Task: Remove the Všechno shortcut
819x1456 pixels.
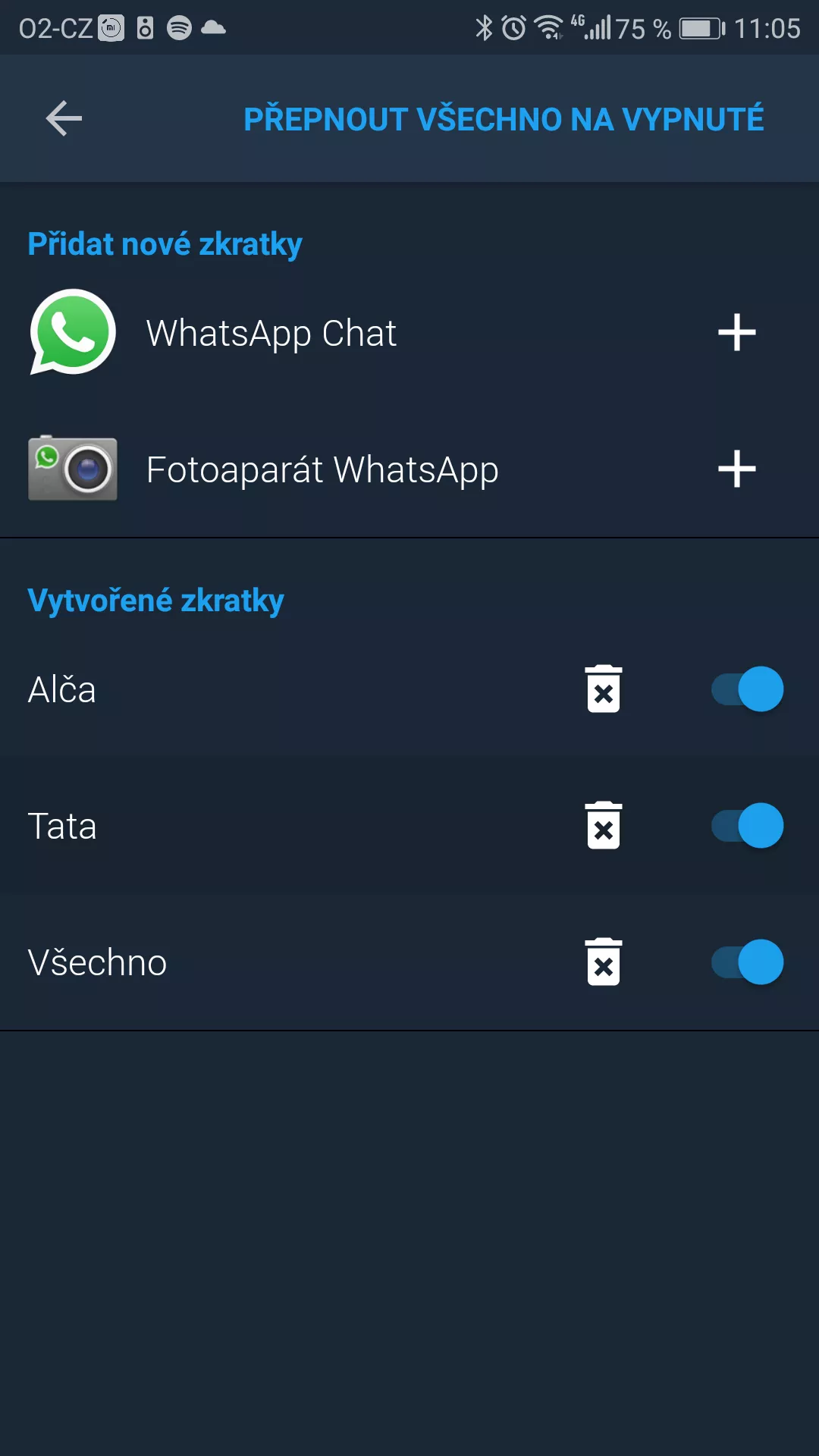Action: pos(604,962)
